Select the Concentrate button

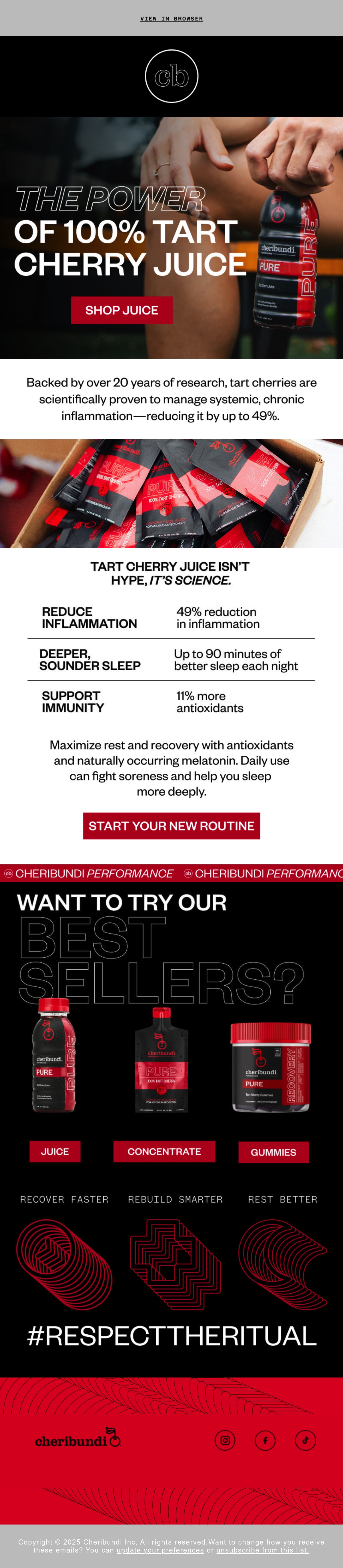[164, 1151]
